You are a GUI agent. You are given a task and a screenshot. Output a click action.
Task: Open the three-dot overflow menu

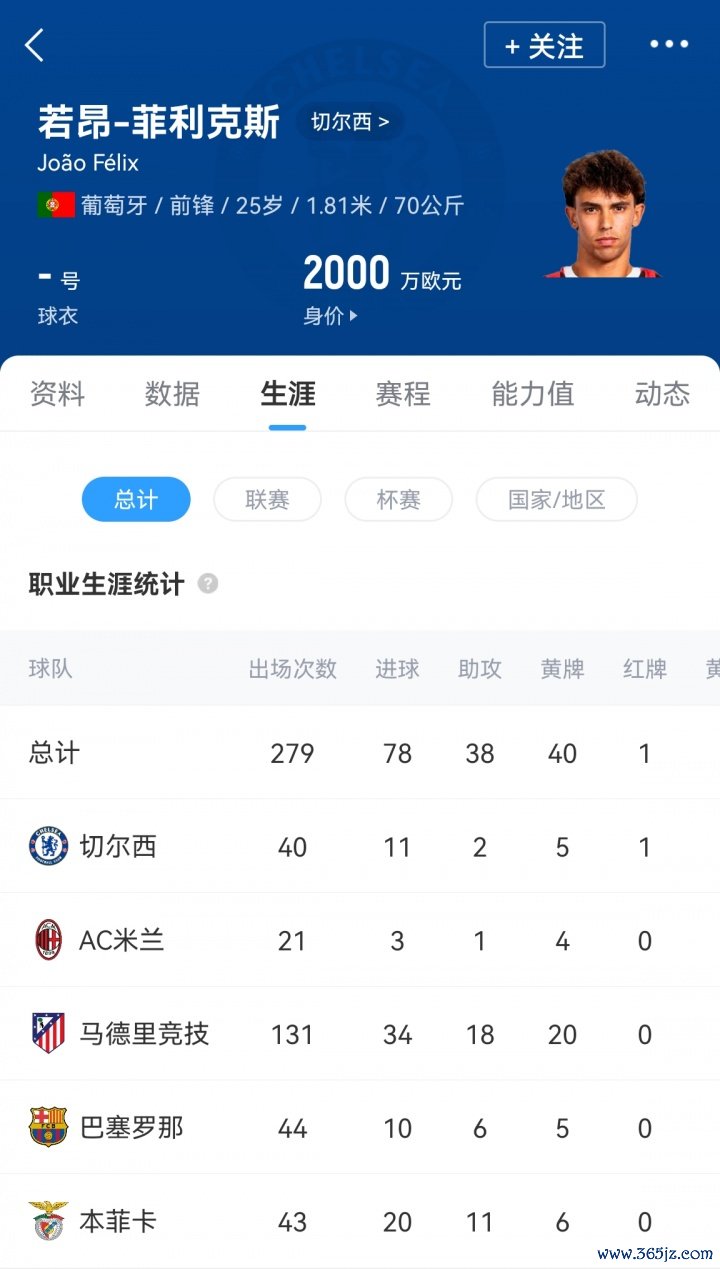pyautogui.click(x=669, y=44)
